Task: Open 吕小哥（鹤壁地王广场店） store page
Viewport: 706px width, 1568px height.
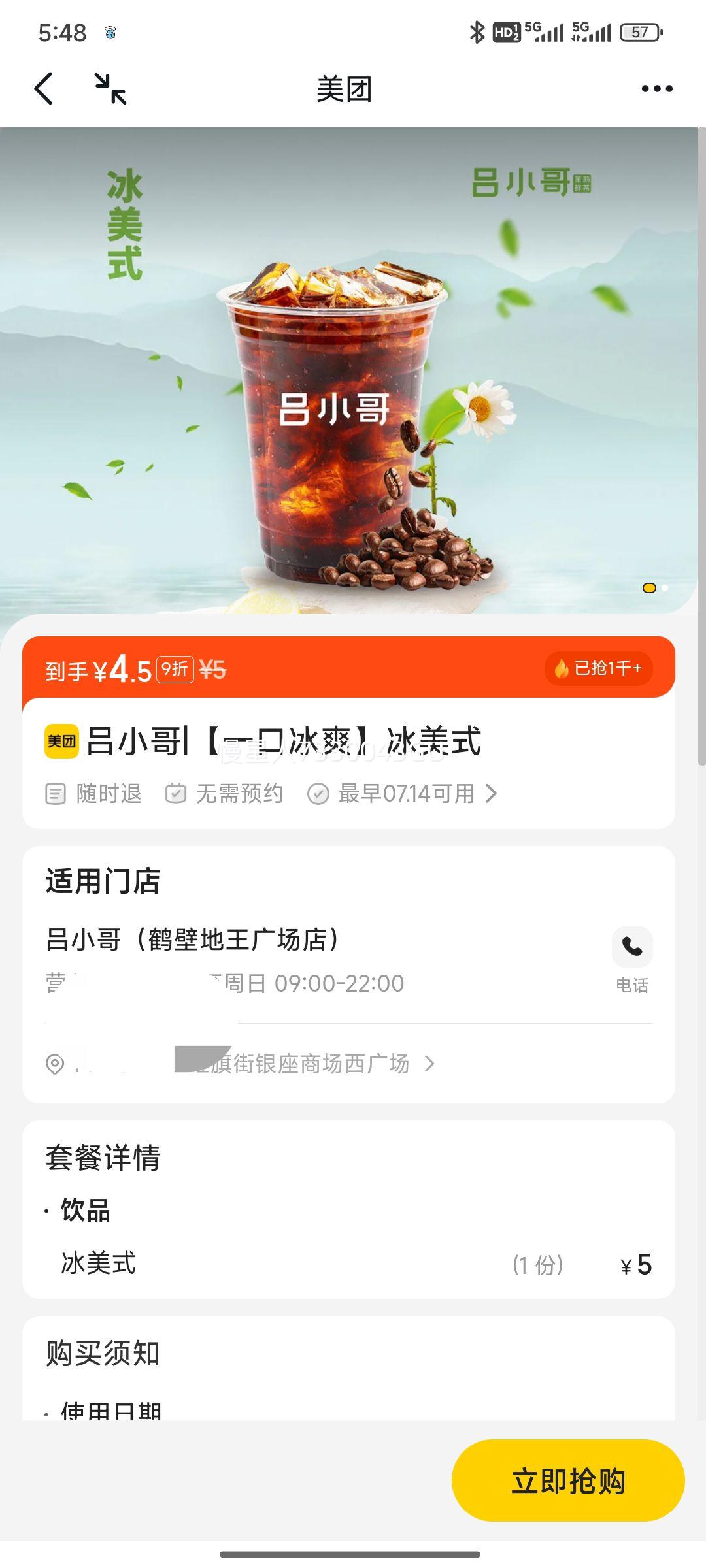Action: pos(192,940)
